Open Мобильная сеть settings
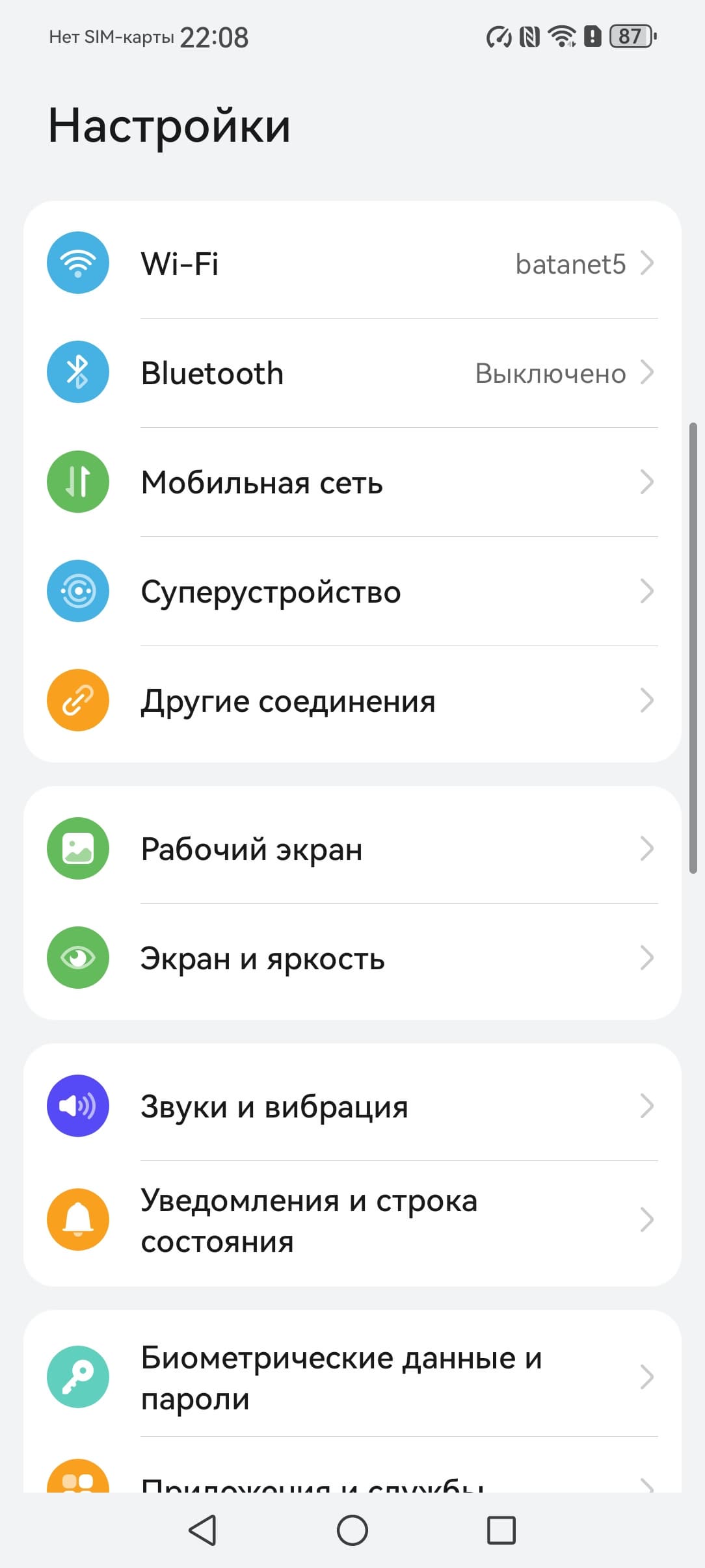This screenshot has width=705, height=1568. tap(351, 482)
